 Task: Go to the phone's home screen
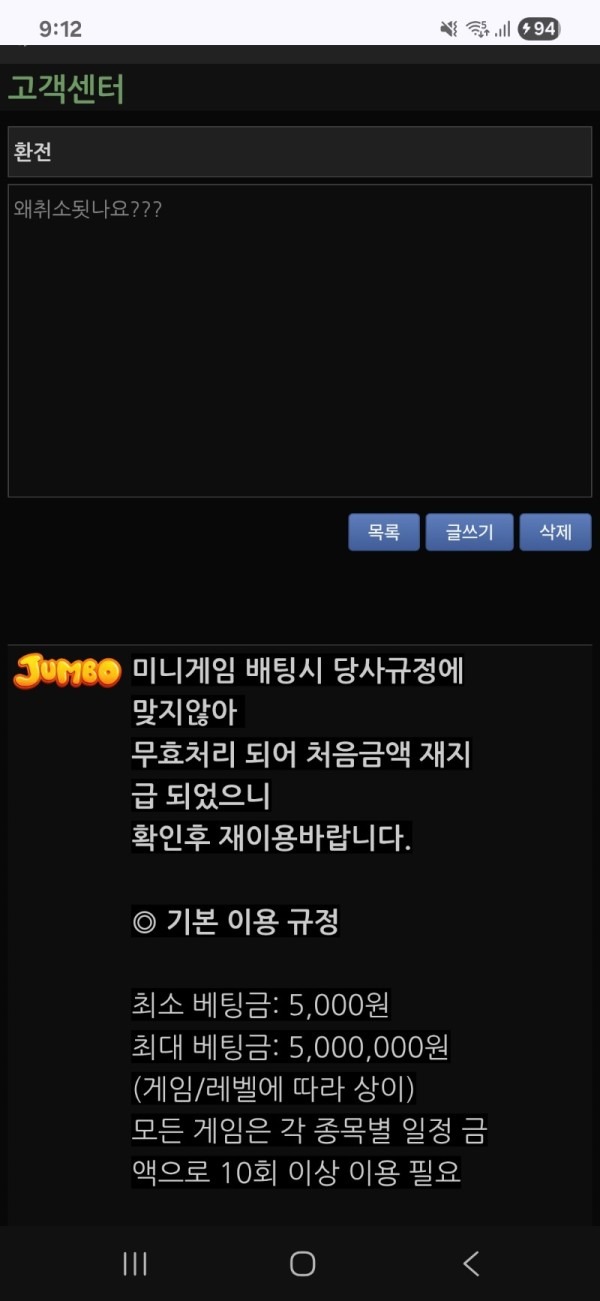point(302,1264)
